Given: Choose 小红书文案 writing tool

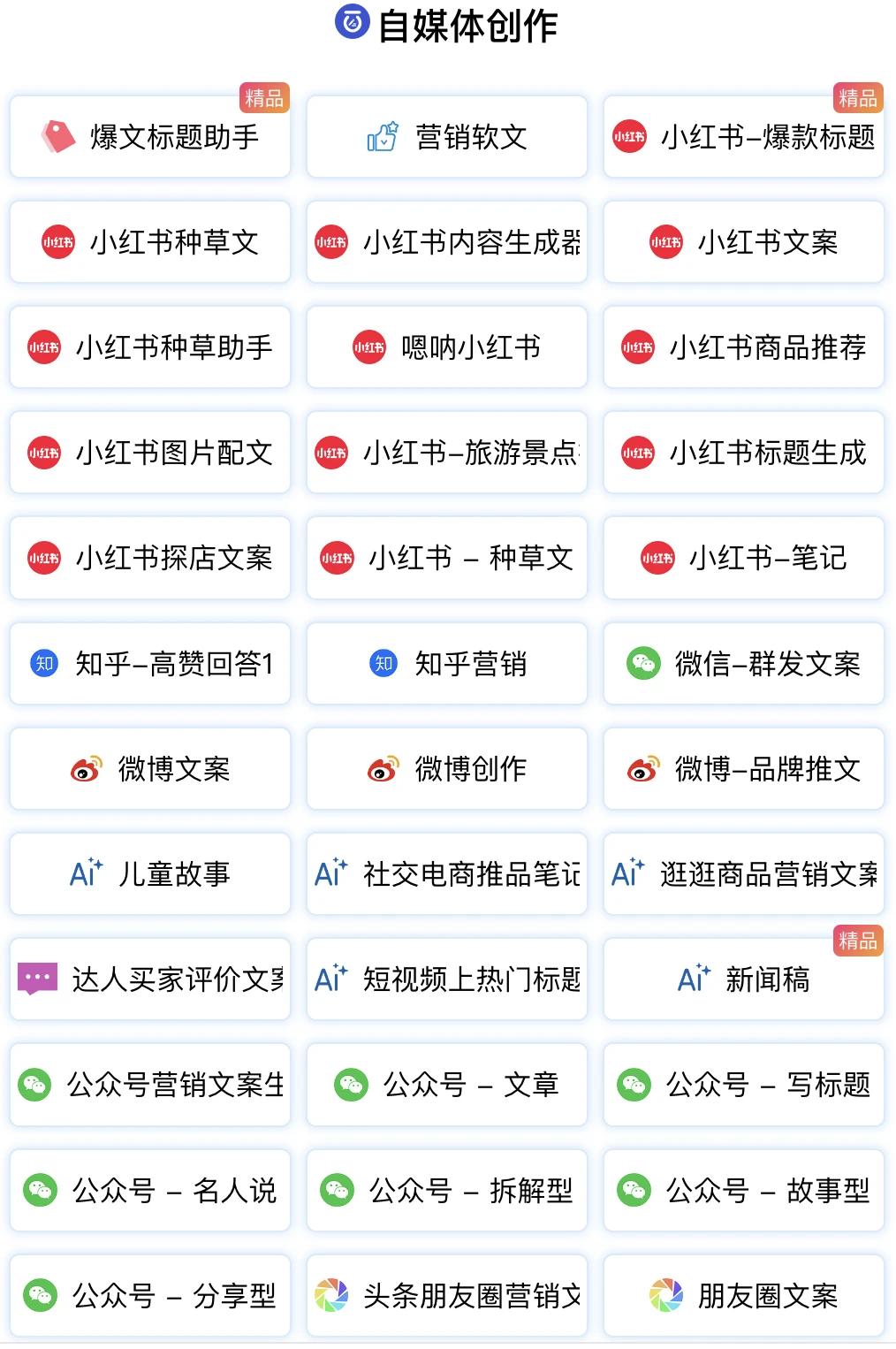Looking at the screenshot, I should [744, 242].
